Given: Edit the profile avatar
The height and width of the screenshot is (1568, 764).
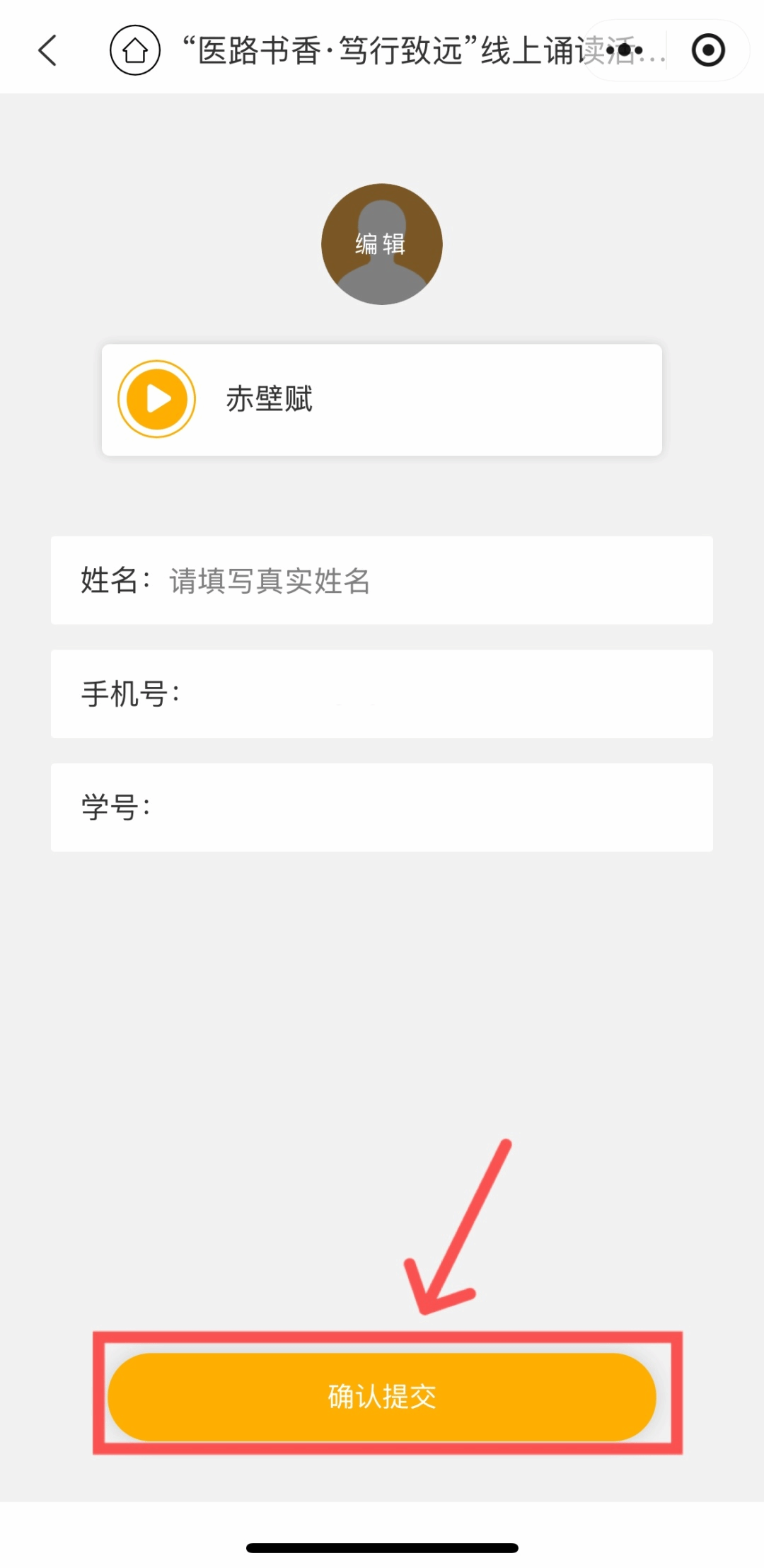Looking at the screenshot, I should (381, 244).
